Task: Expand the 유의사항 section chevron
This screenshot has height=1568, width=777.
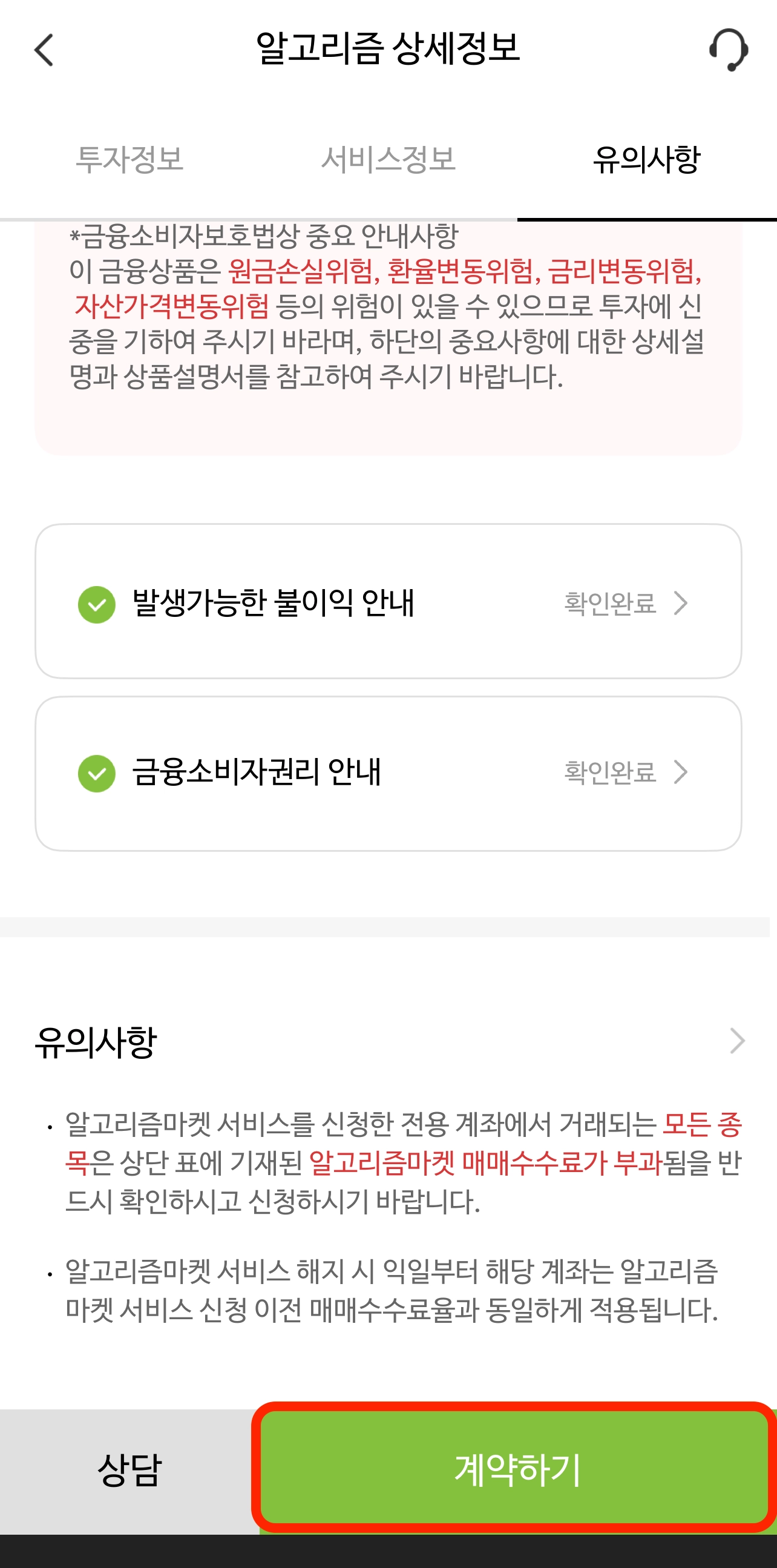Action: [x=737, y=1041]
